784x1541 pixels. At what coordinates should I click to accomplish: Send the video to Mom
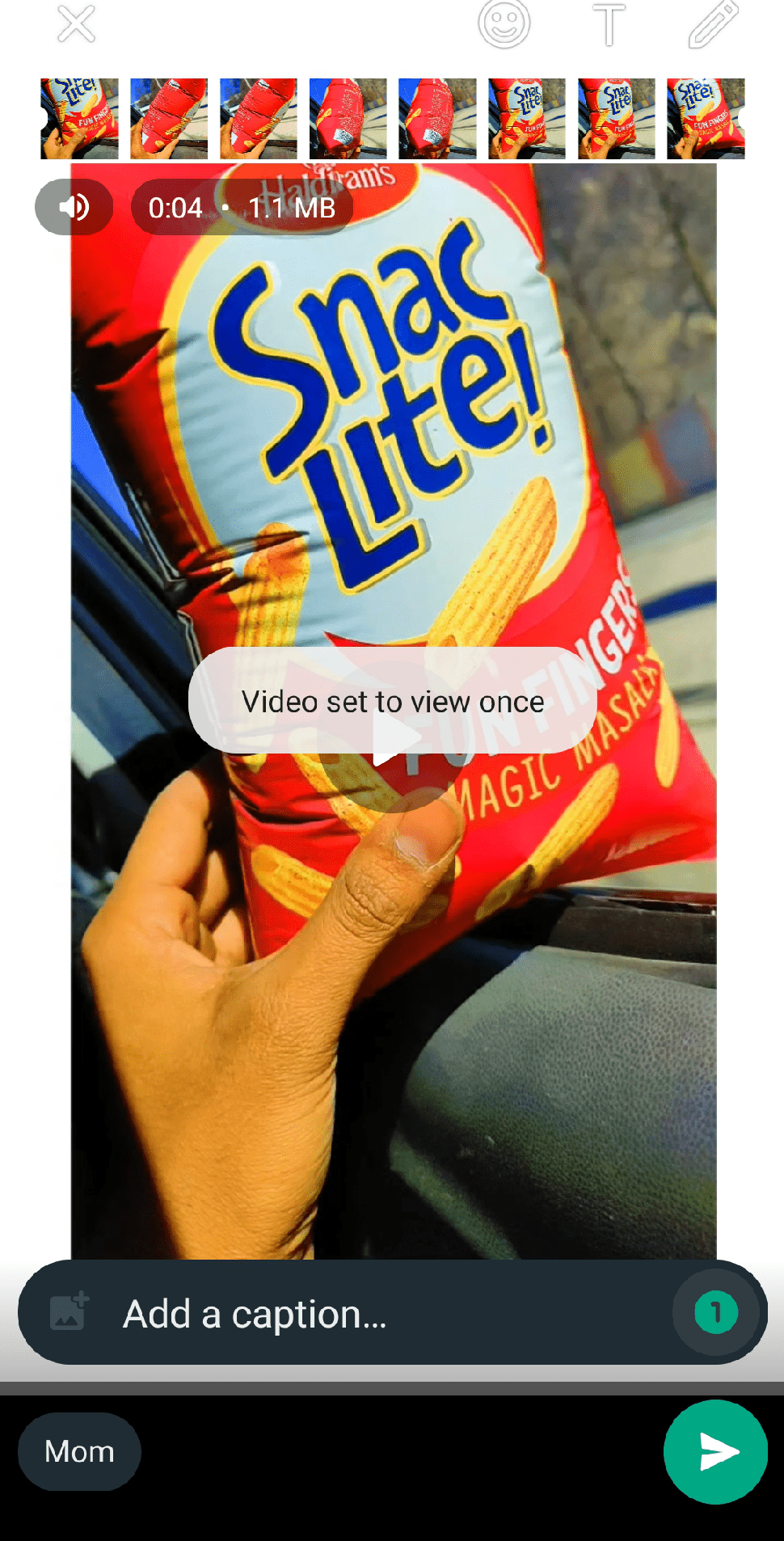(x=715, y=1452)
